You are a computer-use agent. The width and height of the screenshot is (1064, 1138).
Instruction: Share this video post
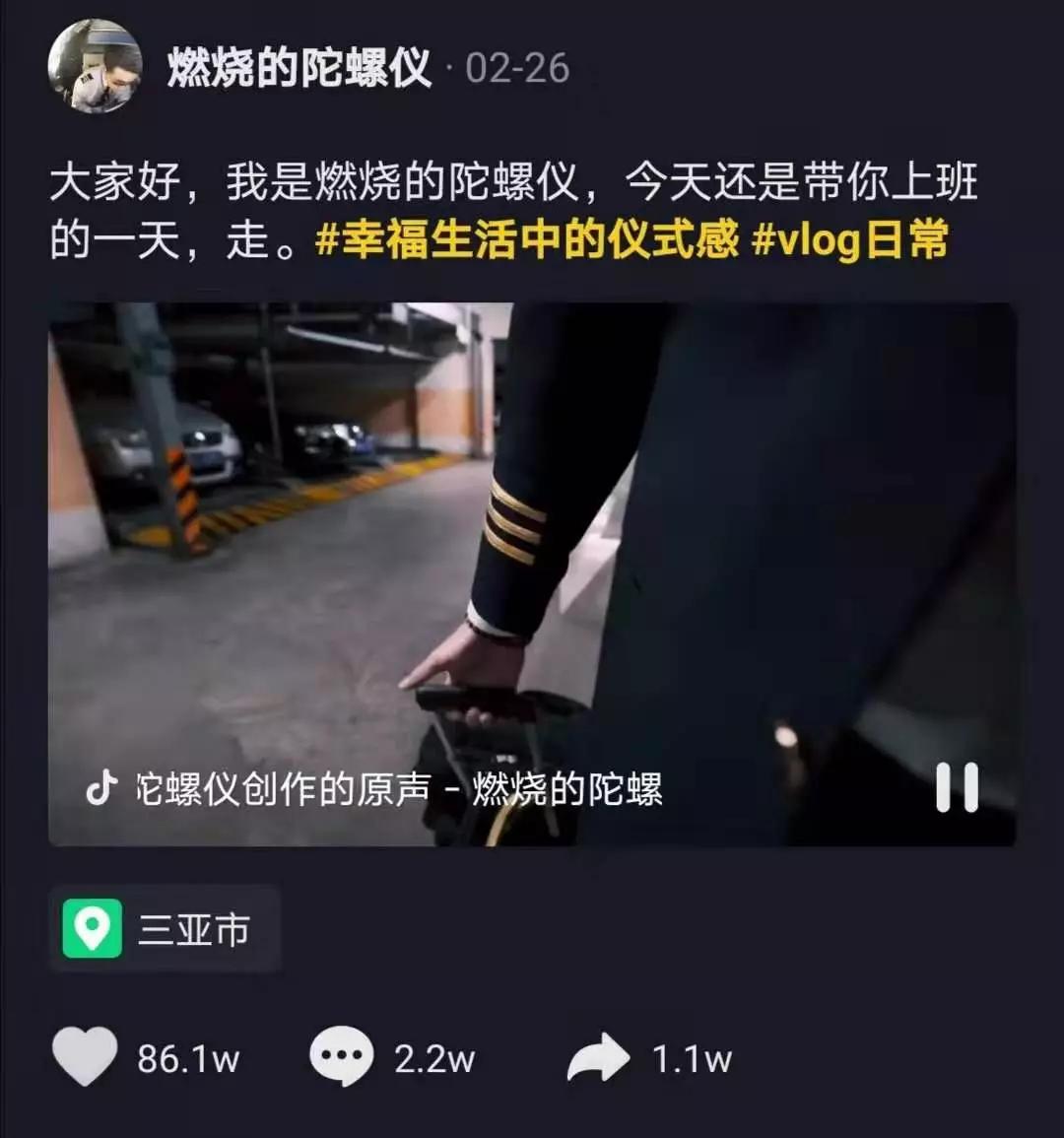598,1057
